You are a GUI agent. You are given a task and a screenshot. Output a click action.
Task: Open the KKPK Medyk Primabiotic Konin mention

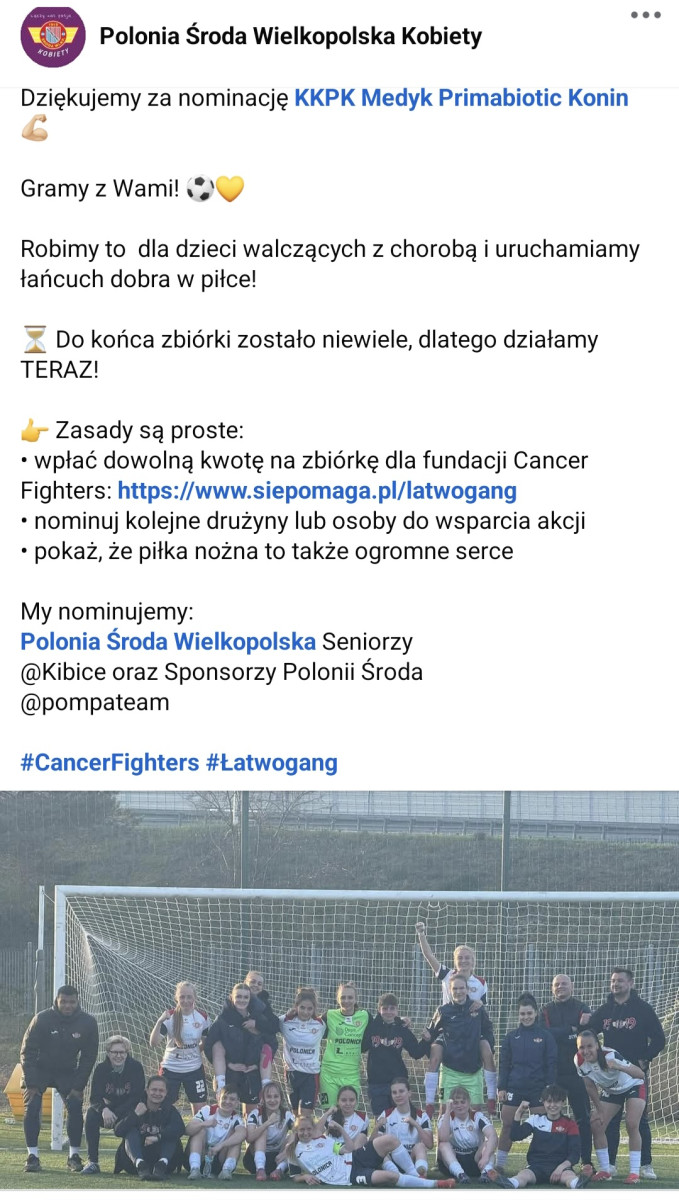[x=461, y=98]
